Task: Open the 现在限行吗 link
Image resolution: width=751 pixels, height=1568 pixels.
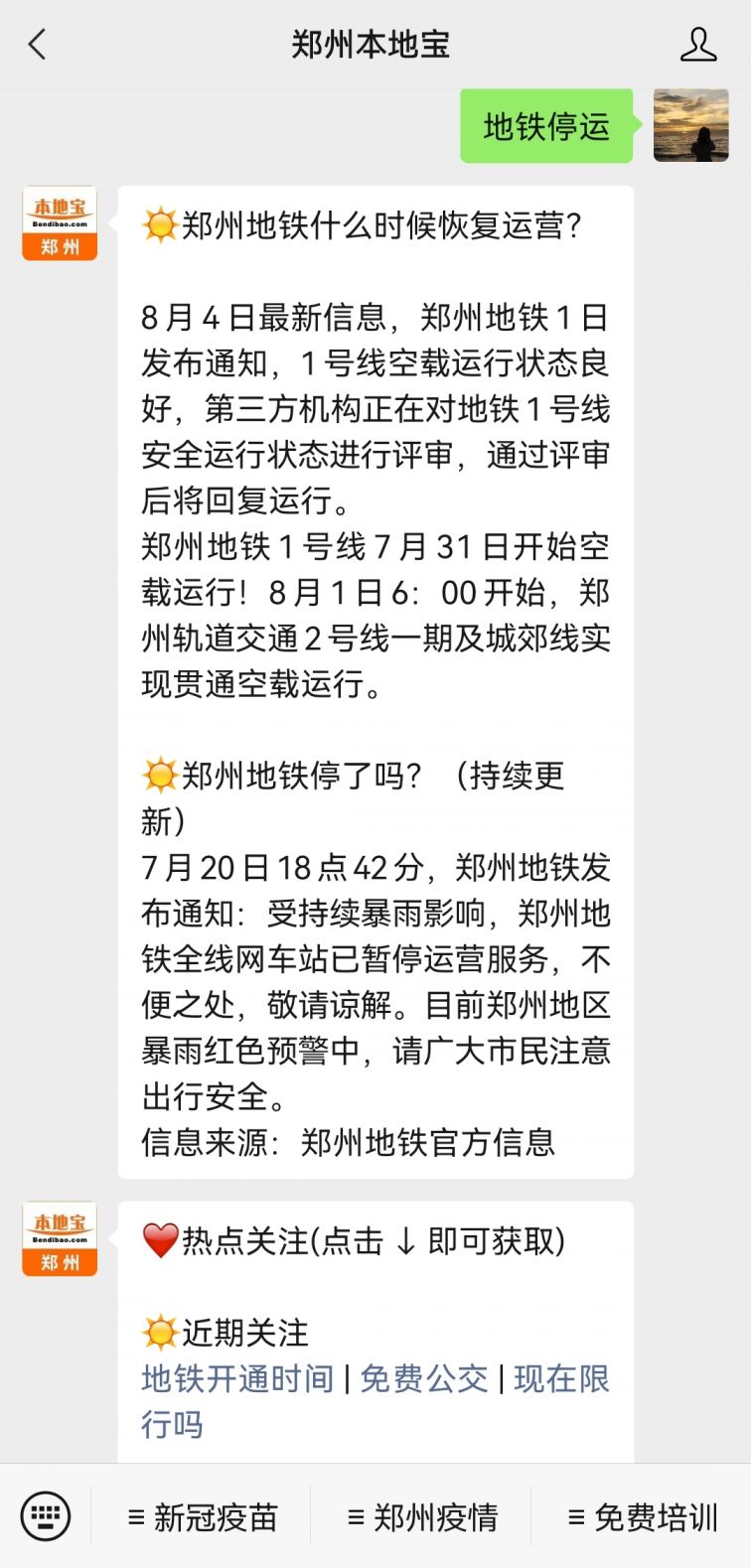Action: click(560, 1378)
